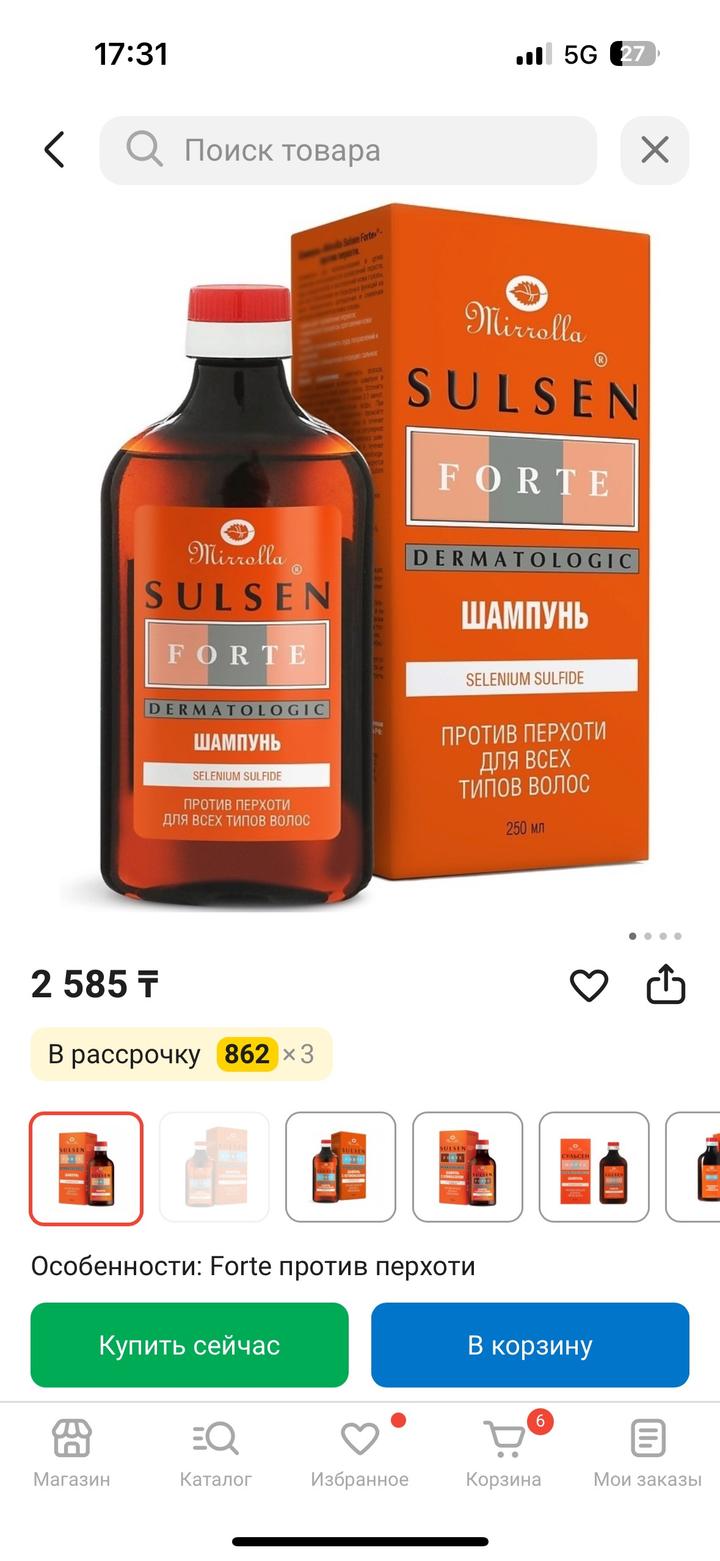Image resolution: width=720 pixels, height=1561 pixels.
Task: Open the "Каталог" tab
Action: pyautogui.click(x=215, y=1453)
